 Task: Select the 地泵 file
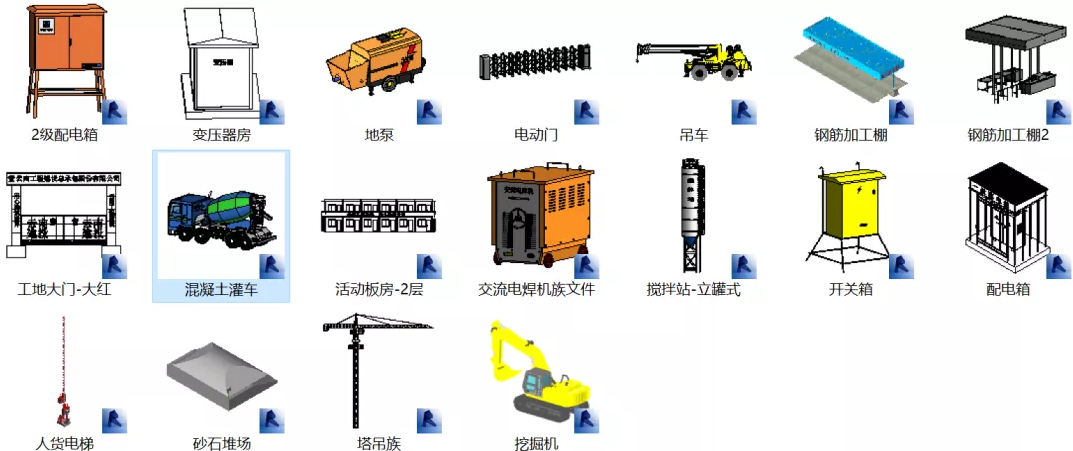pyautogui.click(x=378, y=64)
